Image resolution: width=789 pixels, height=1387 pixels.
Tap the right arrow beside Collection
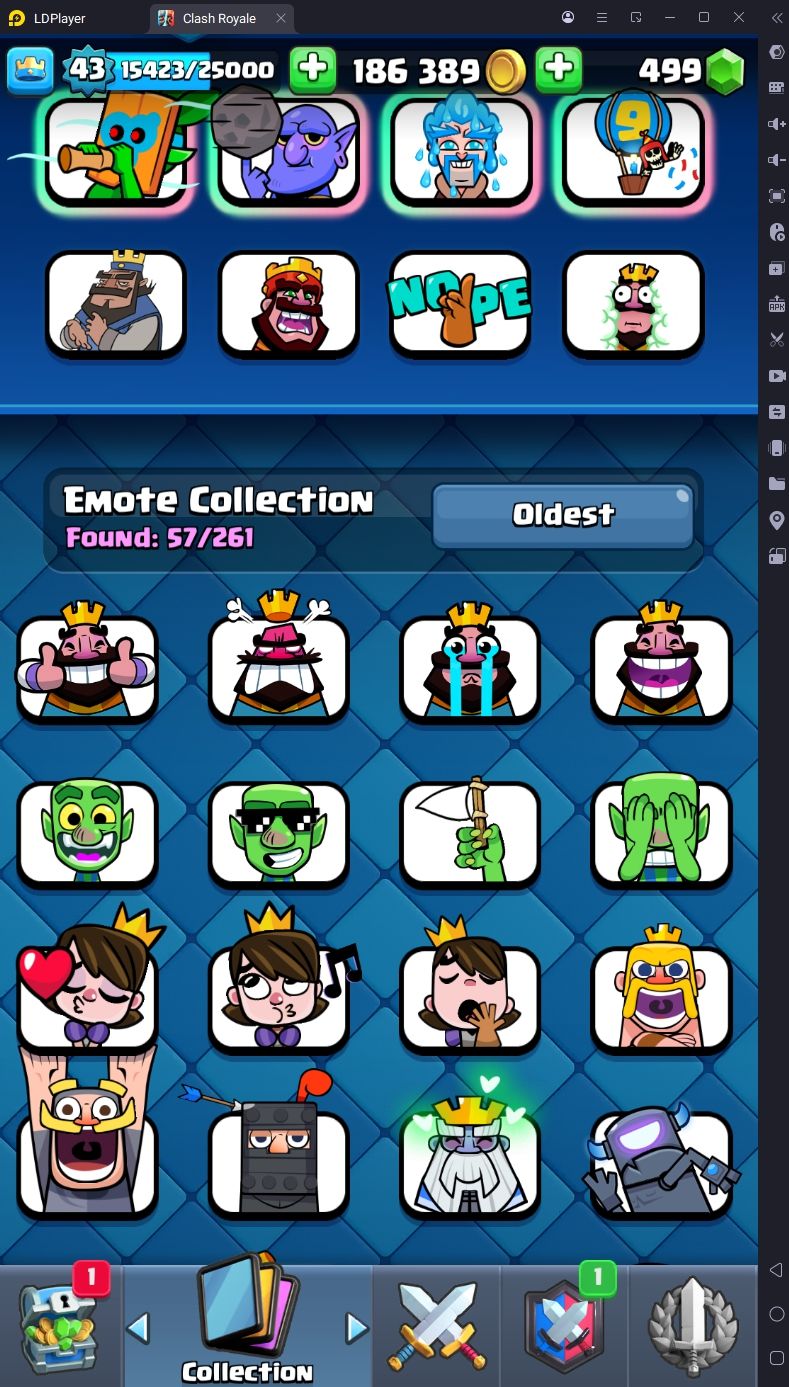coord(356,1328)
